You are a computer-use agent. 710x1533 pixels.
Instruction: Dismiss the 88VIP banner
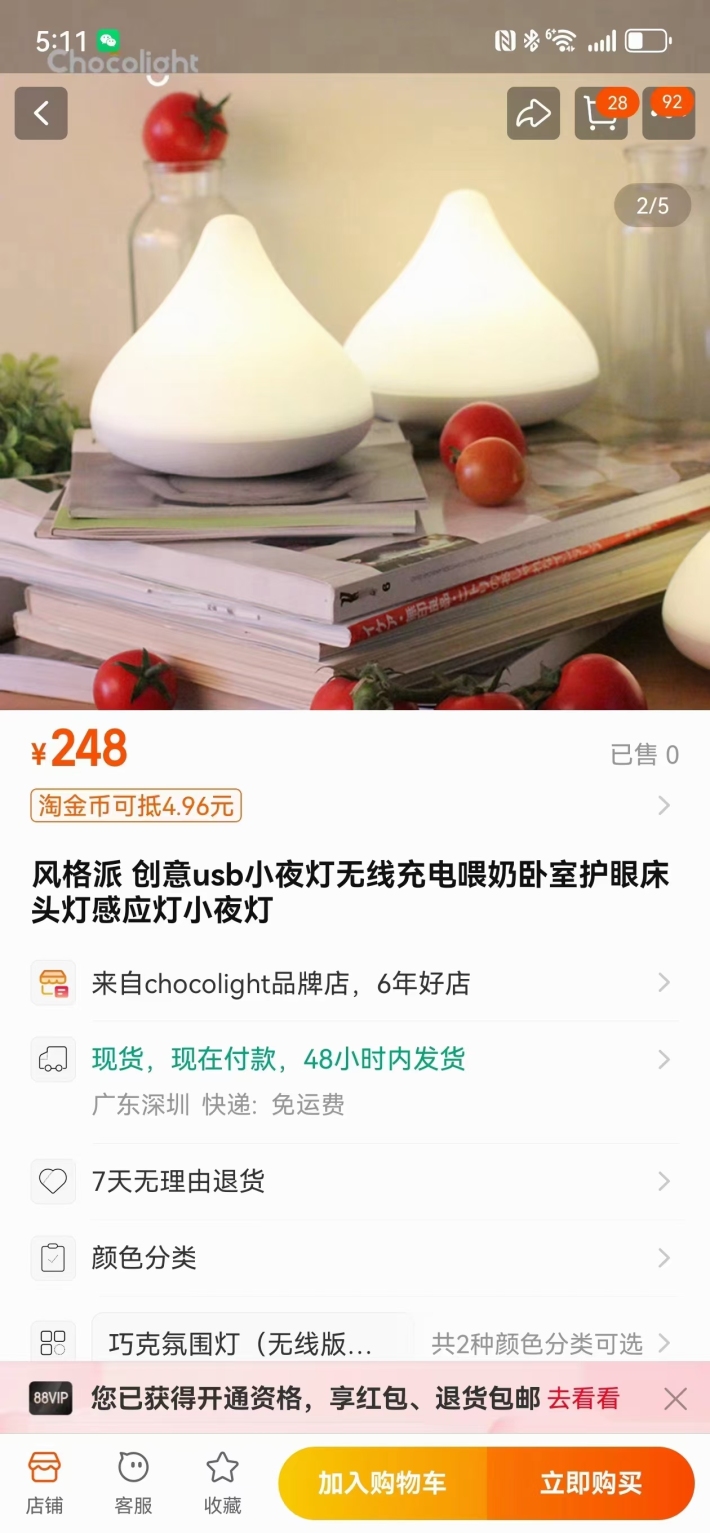(x=676, y=1398)
